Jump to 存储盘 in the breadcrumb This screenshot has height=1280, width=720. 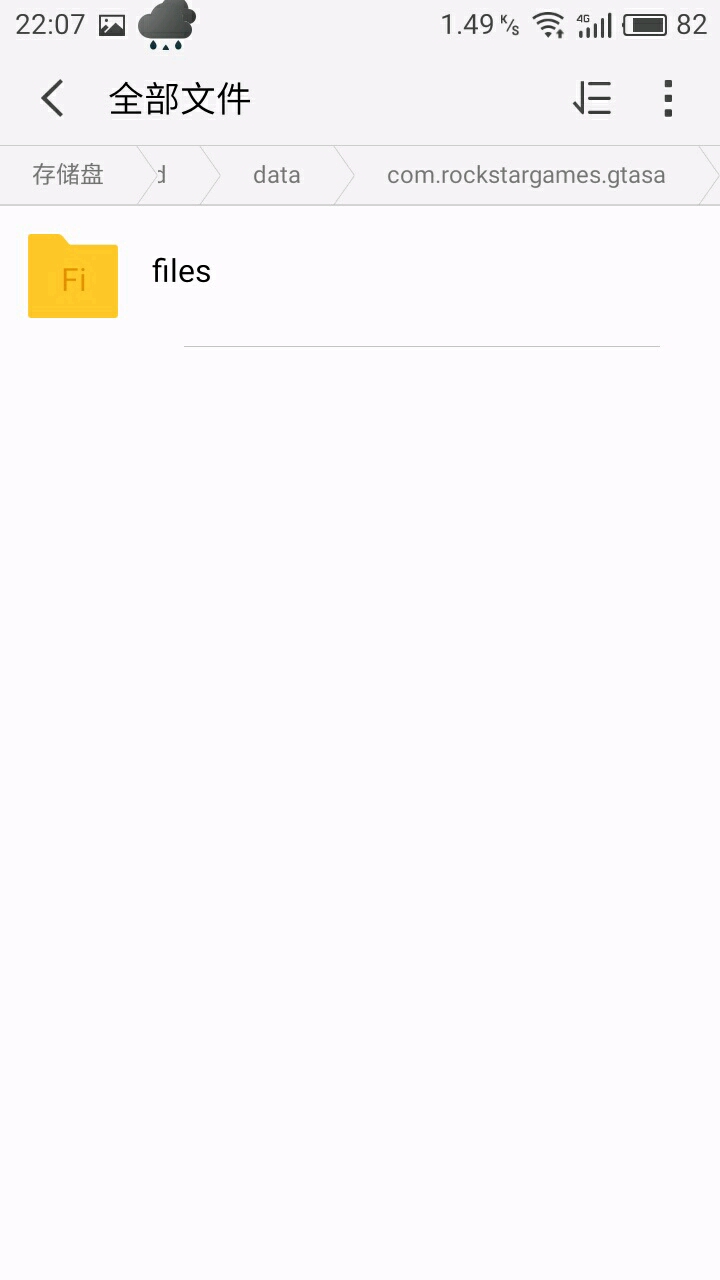point(68,175)
